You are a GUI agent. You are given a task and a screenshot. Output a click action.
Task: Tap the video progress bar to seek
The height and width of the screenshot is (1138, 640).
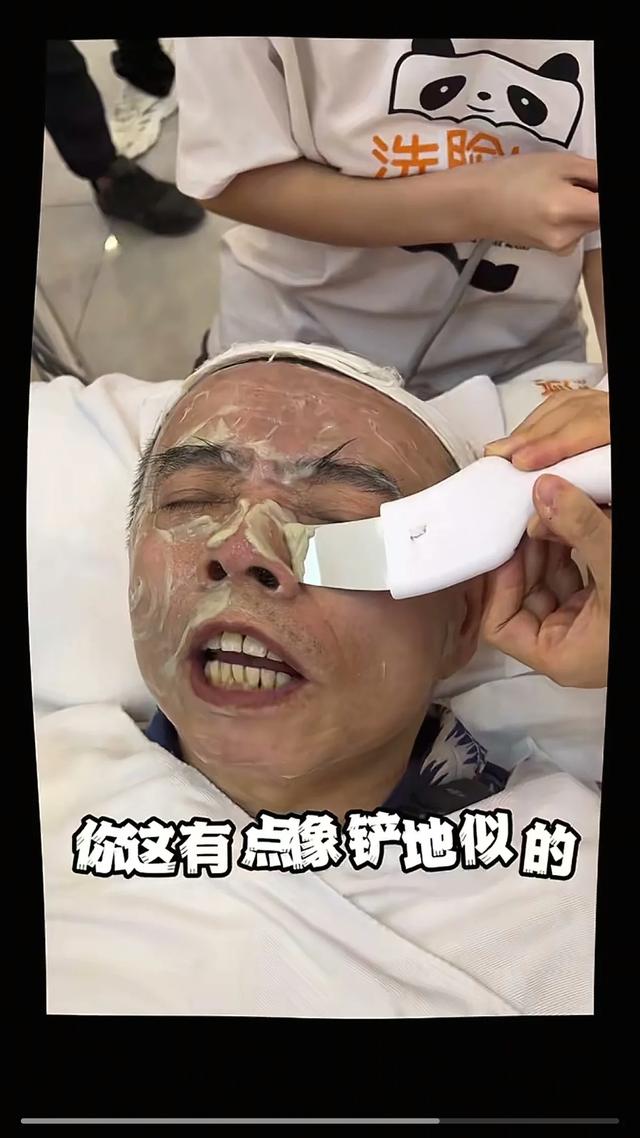[x=320, y=1121]
